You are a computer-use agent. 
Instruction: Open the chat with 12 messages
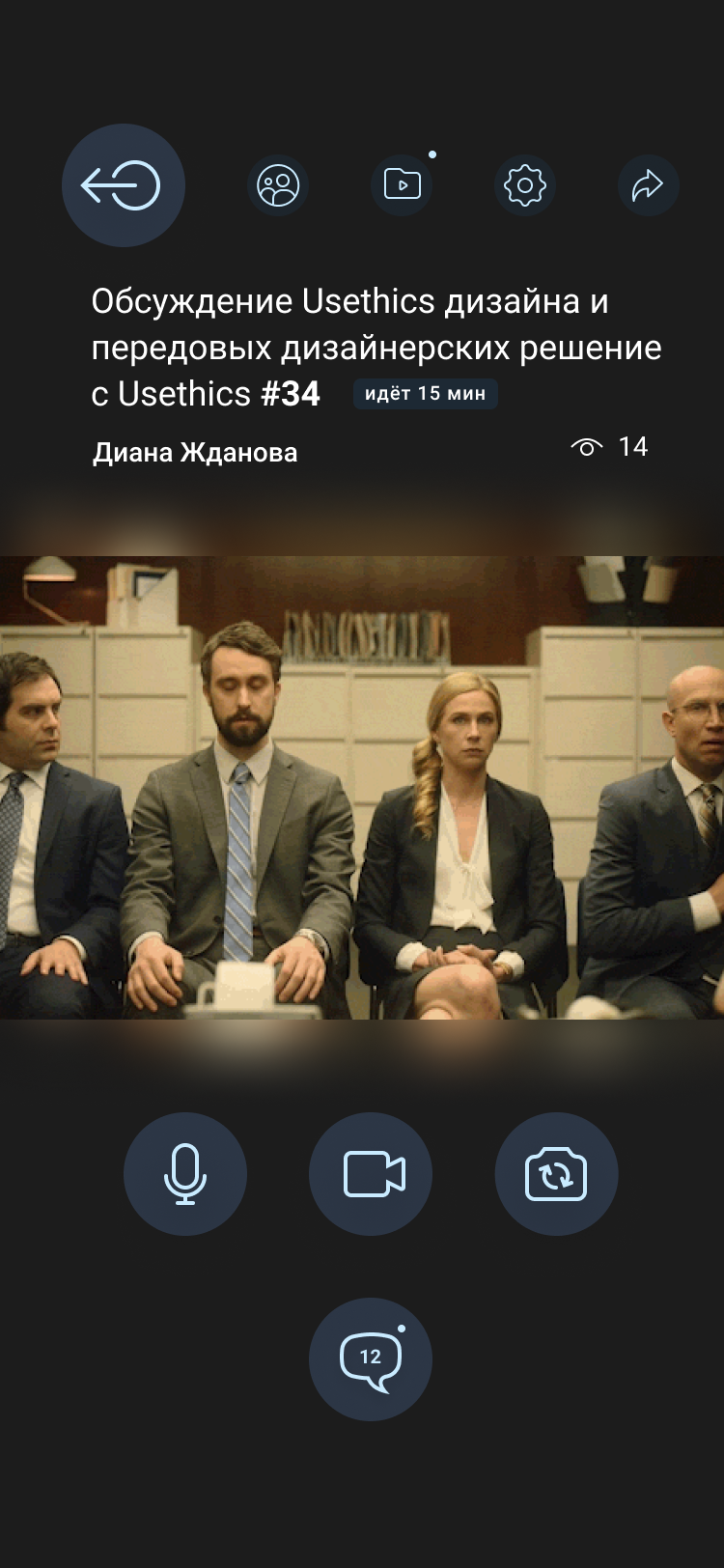(x=371, y=1359)
